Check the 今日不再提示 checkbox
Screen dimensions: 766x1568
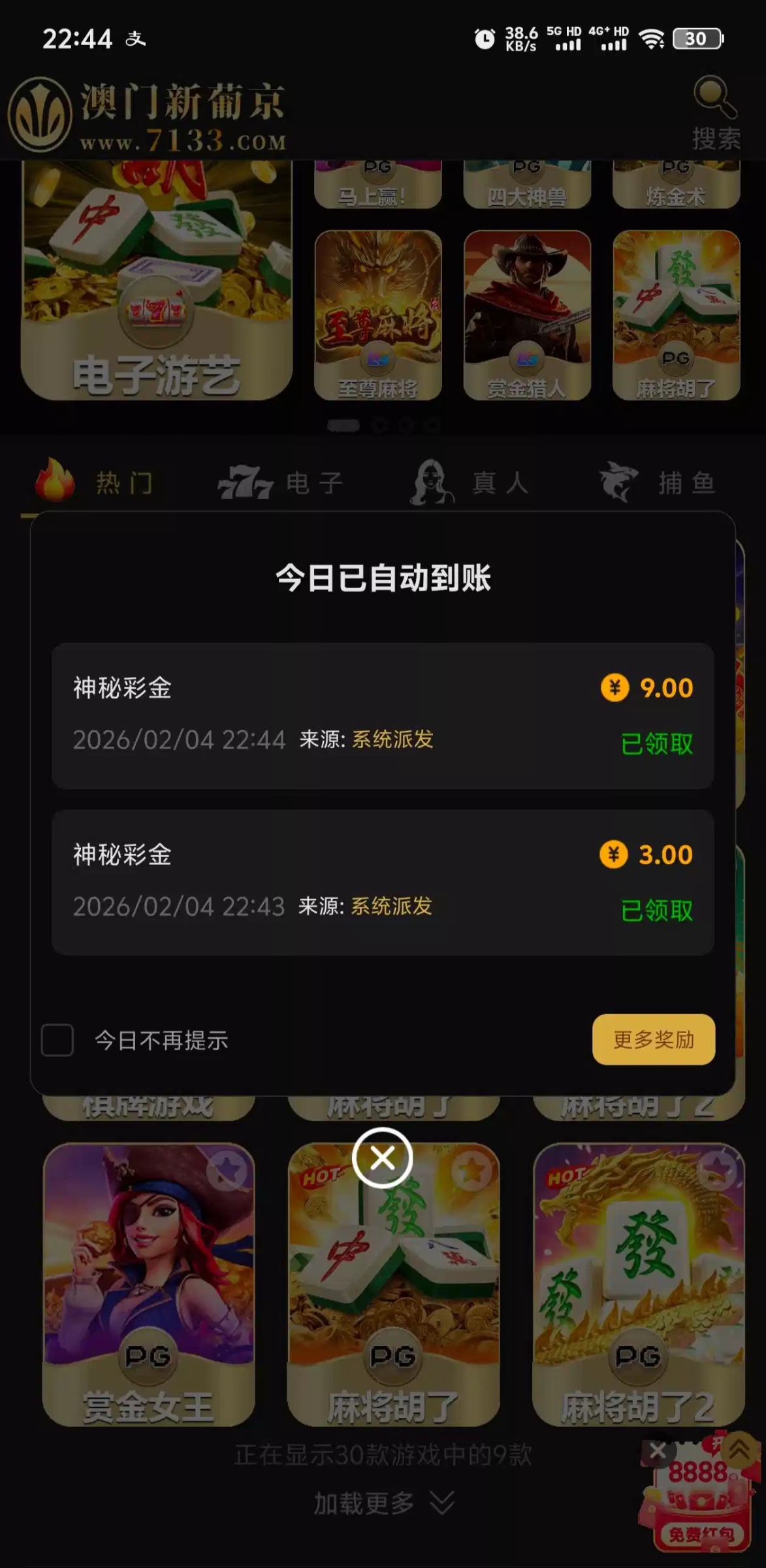pos(57,1039)
